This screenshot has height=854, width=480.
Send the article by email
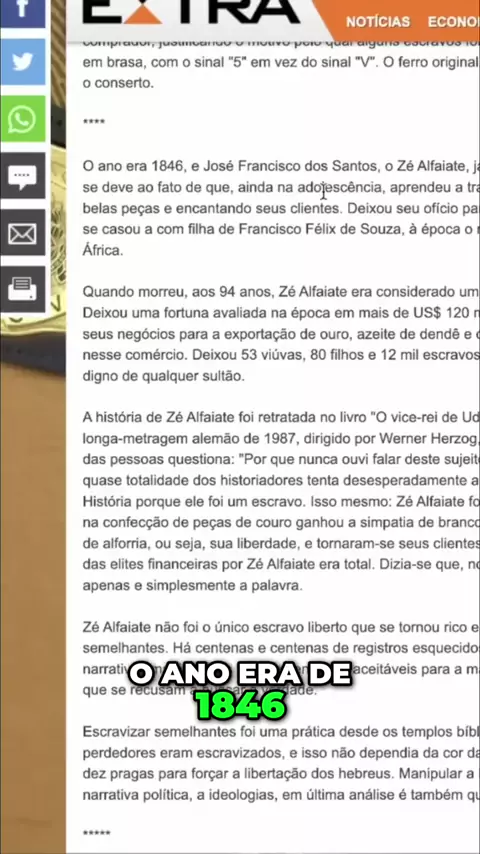point(22,233)
